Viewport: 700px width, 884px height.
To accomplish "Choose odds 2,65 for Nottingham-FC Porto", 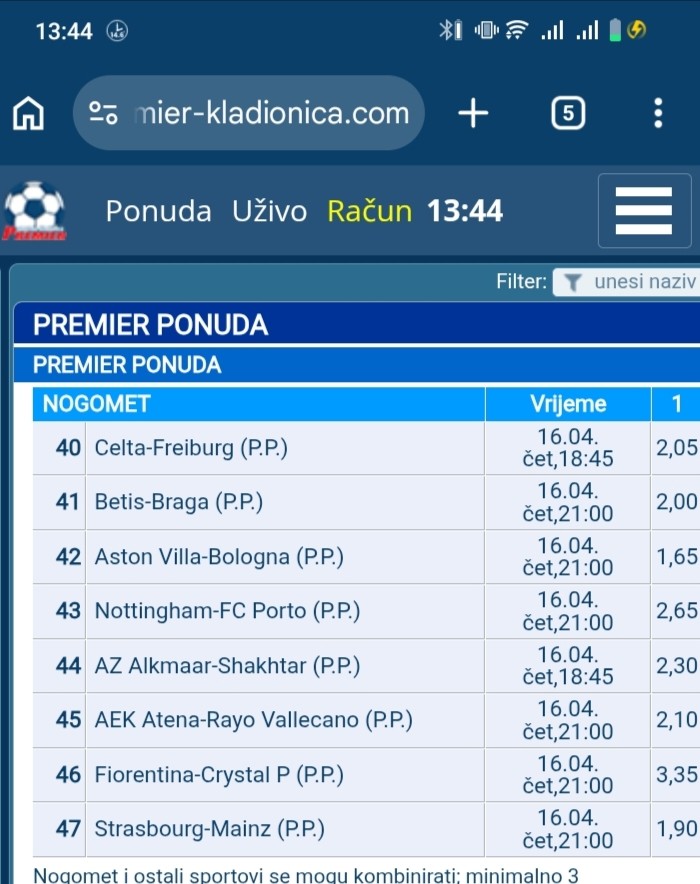I will tap(676, 611).
